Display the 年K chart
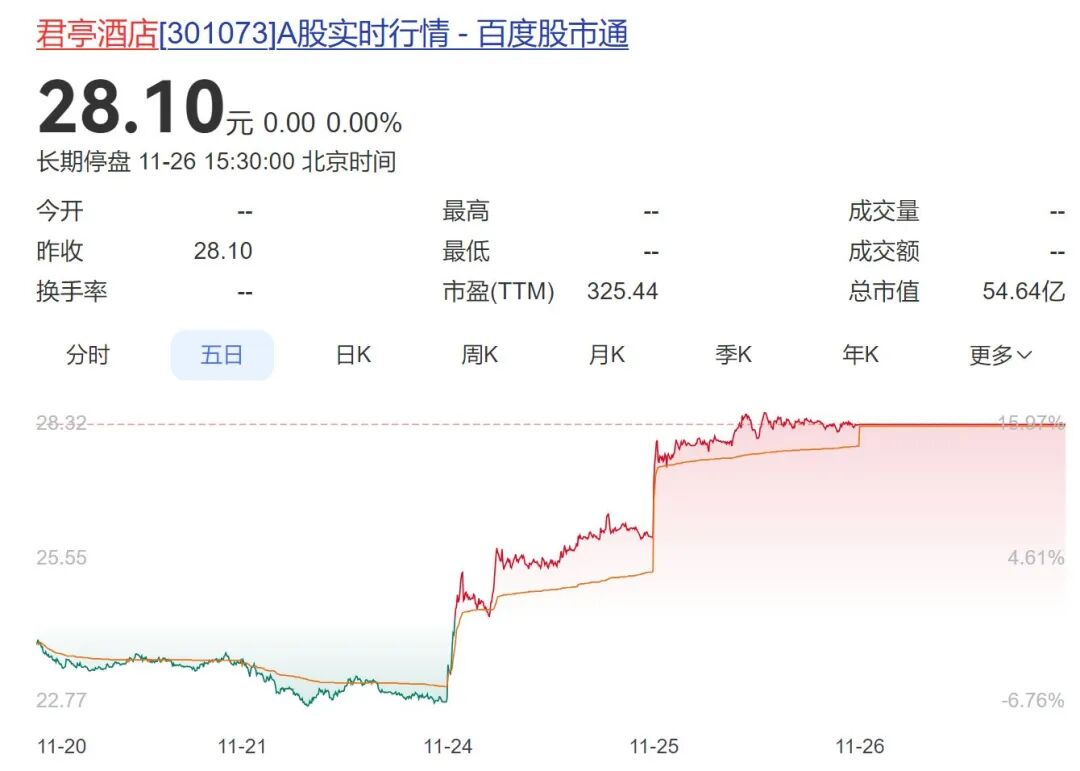This screenshot has width=1080, height=771. (x=860, y=355)
